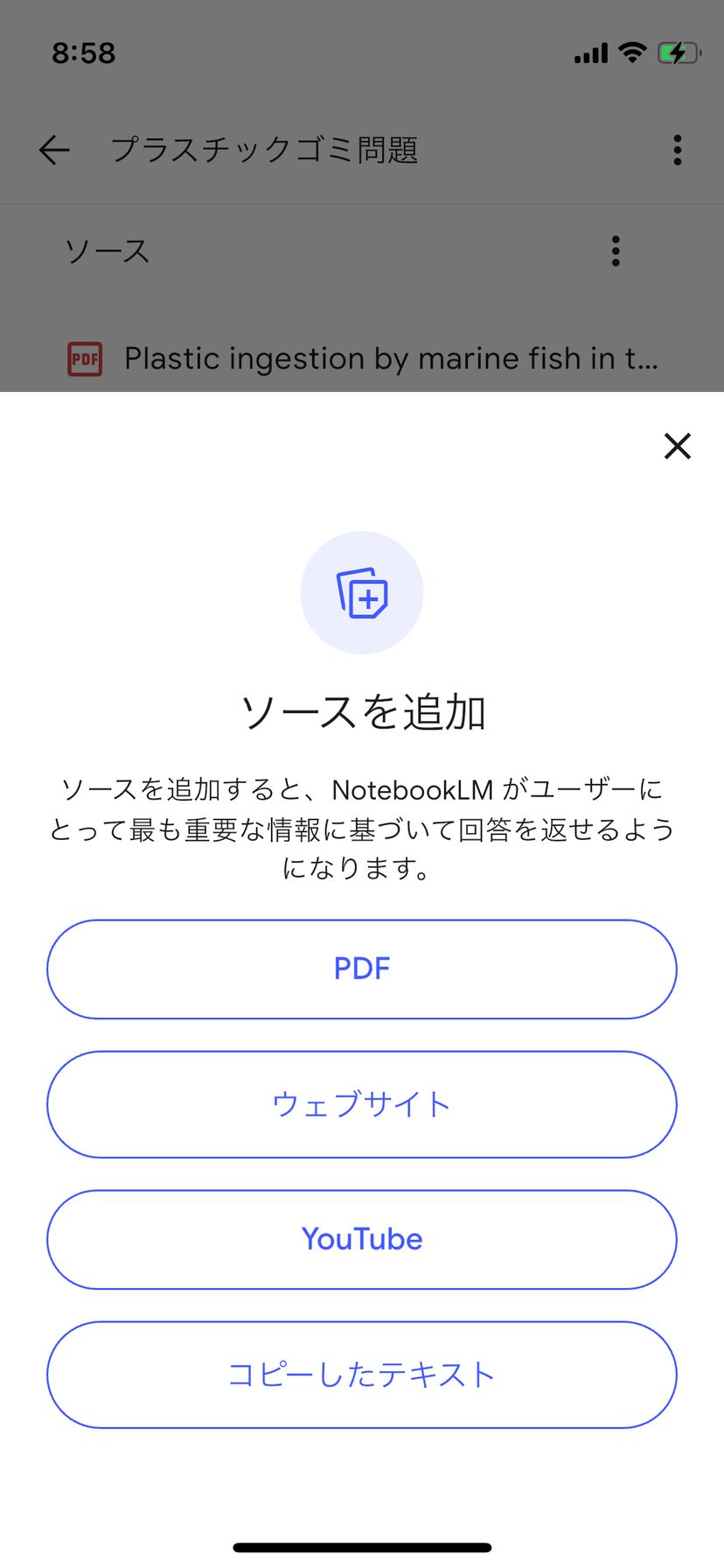Close the ソースを追加 sheet
Viewport: 724px width, 1568px height.
677,446
